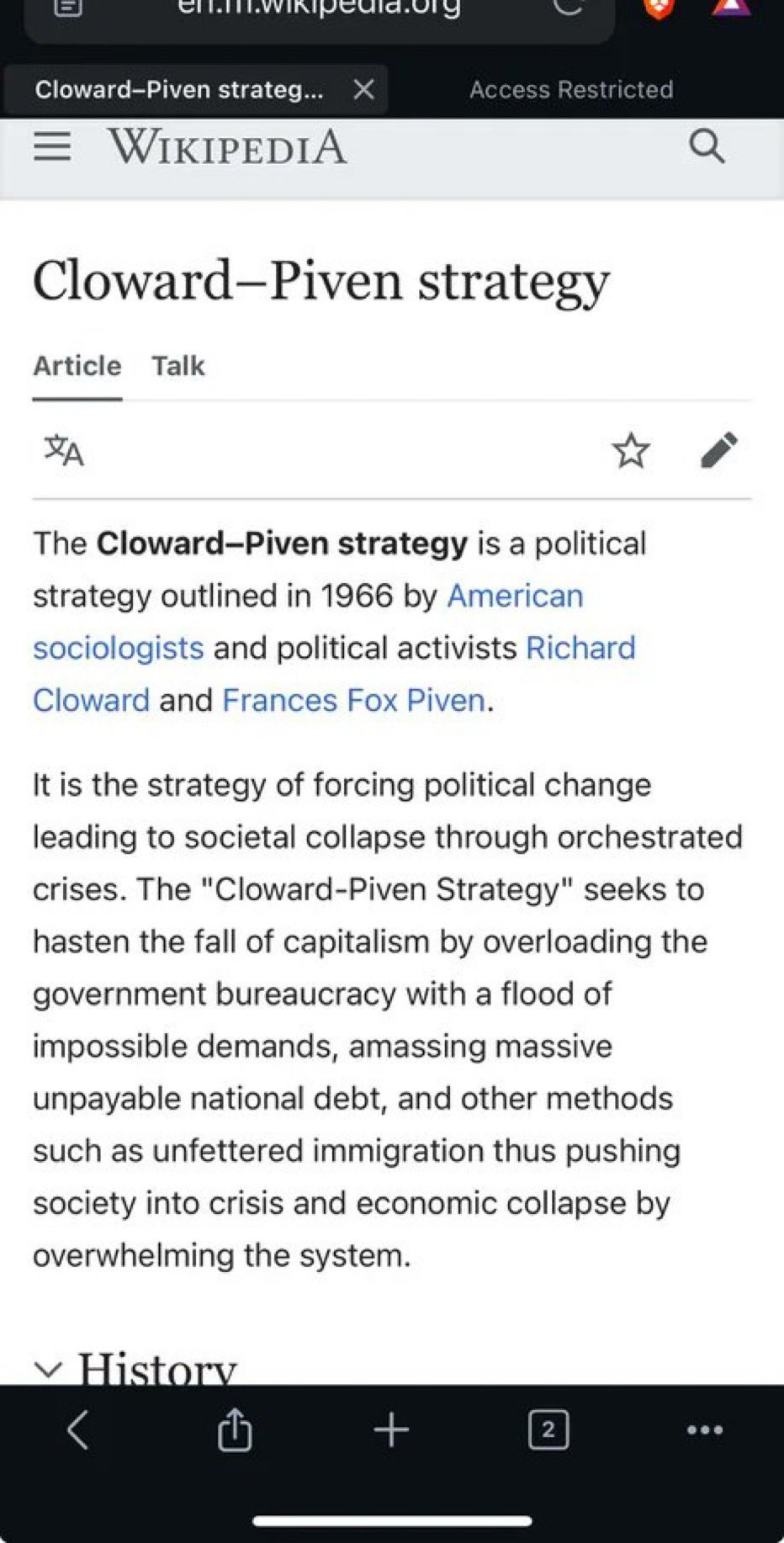This screenshot has width=784, height=1543.
Task: Open the article language selector
Action: [64, 450]
